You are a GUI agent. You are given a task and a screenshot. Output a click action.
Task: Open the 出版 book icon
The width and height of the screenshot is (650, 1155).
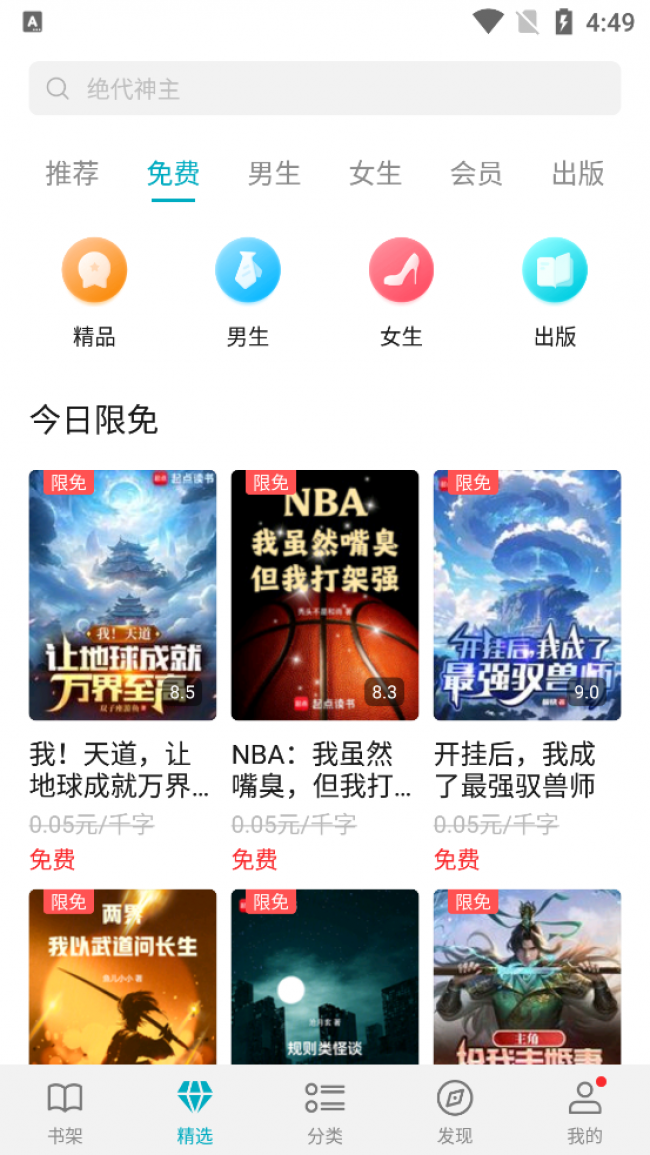click(555, 270)
